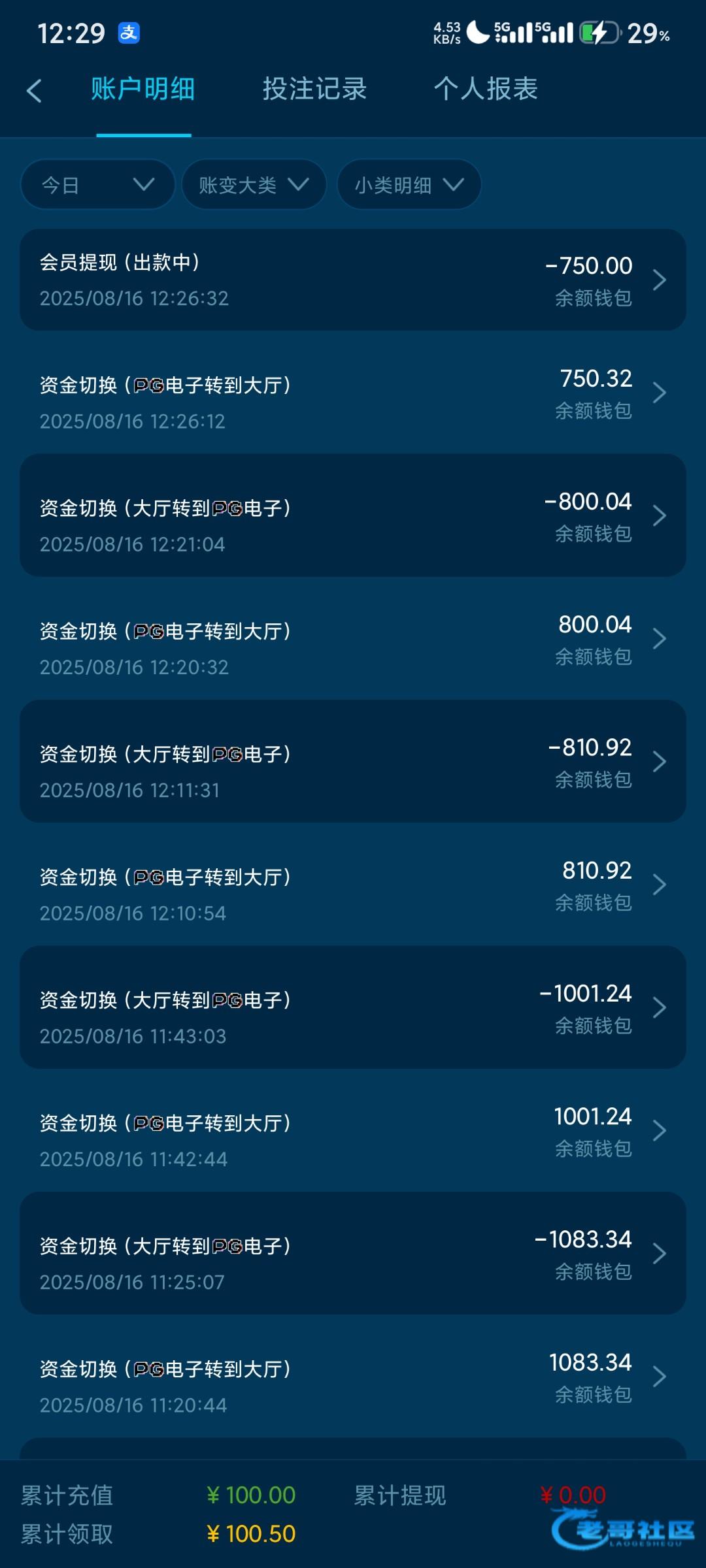Image resolution: width=706 pixels, height=1568 pixels.
Task: Open the 账变大类 filter dropdown
Action: click(x=254, y=185)
